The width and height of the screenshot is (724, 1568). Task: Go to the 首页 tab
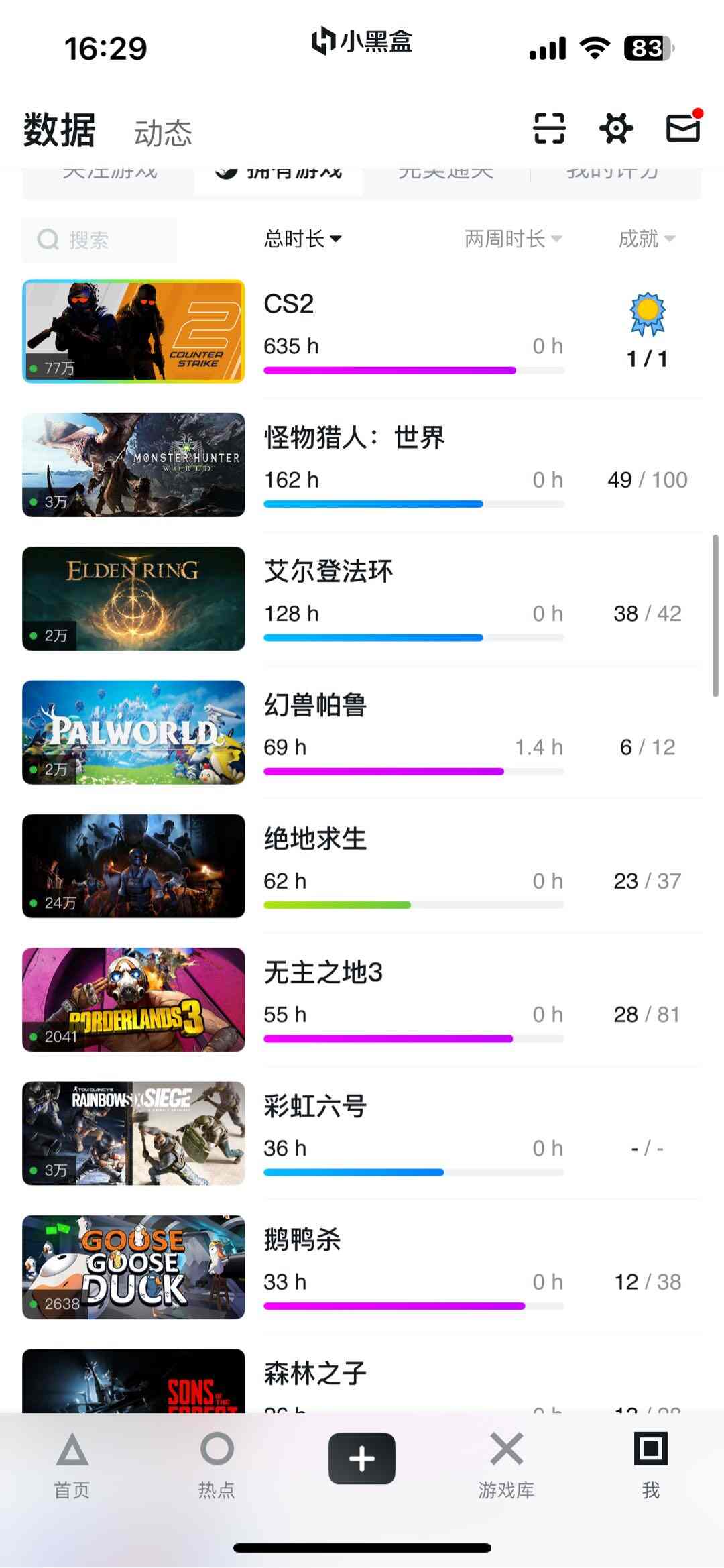[72, 1465]
